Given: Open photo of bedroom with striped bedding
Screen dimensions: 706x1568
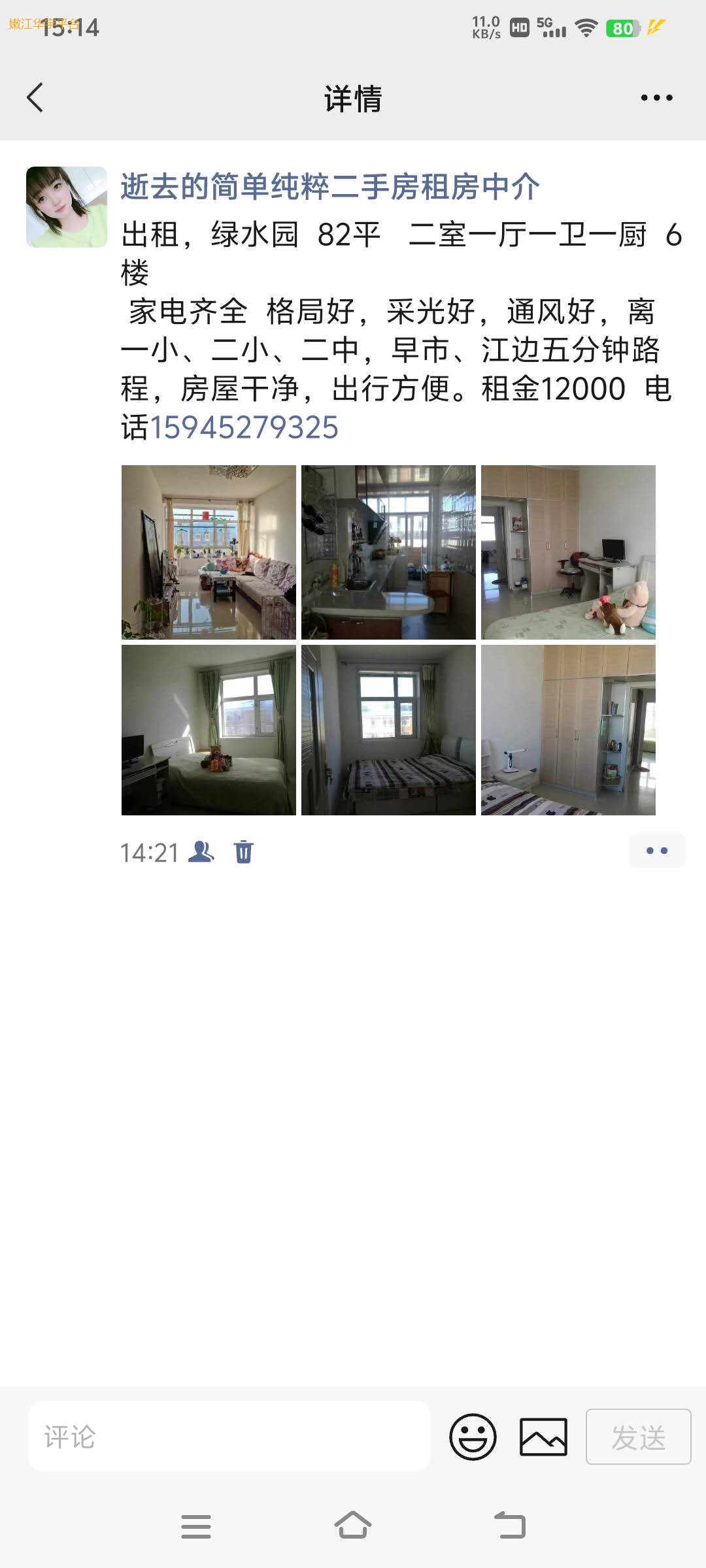Looking at the screenshot, I should point(388,730).
